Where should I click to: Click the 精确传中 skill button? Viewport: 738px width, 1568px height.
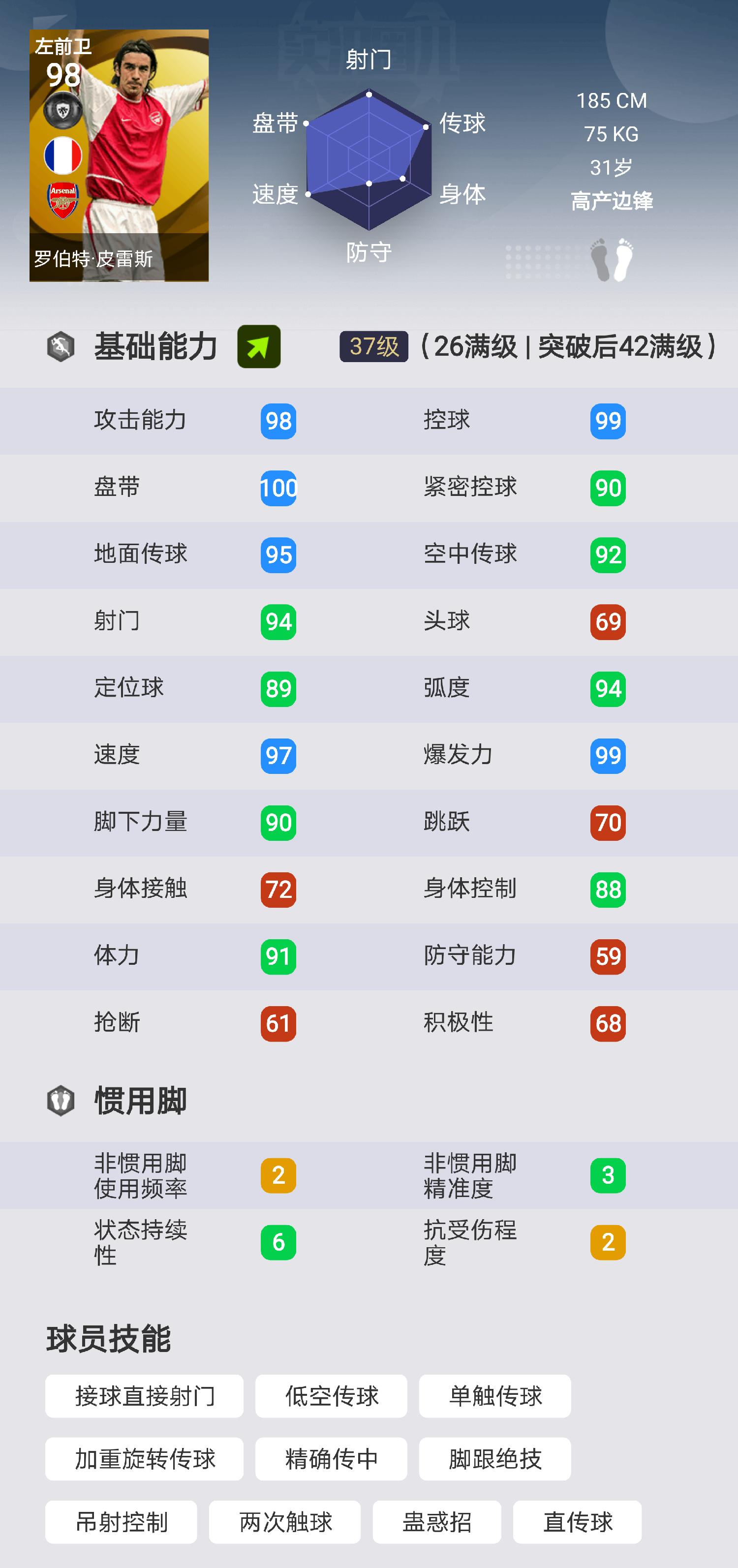tap(331, 1459)
